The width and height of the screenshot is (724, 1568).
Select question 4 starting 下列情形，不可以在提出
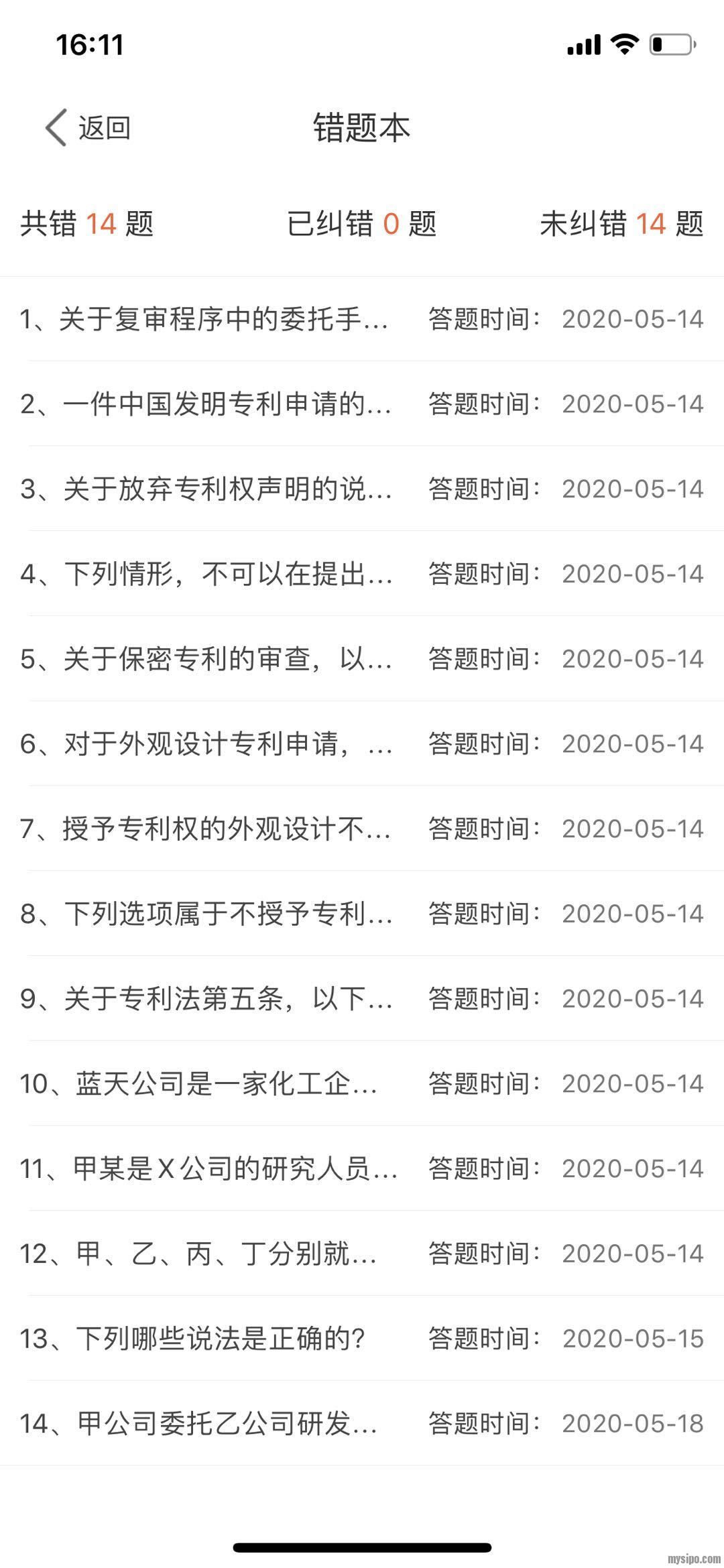coord(206,575)
